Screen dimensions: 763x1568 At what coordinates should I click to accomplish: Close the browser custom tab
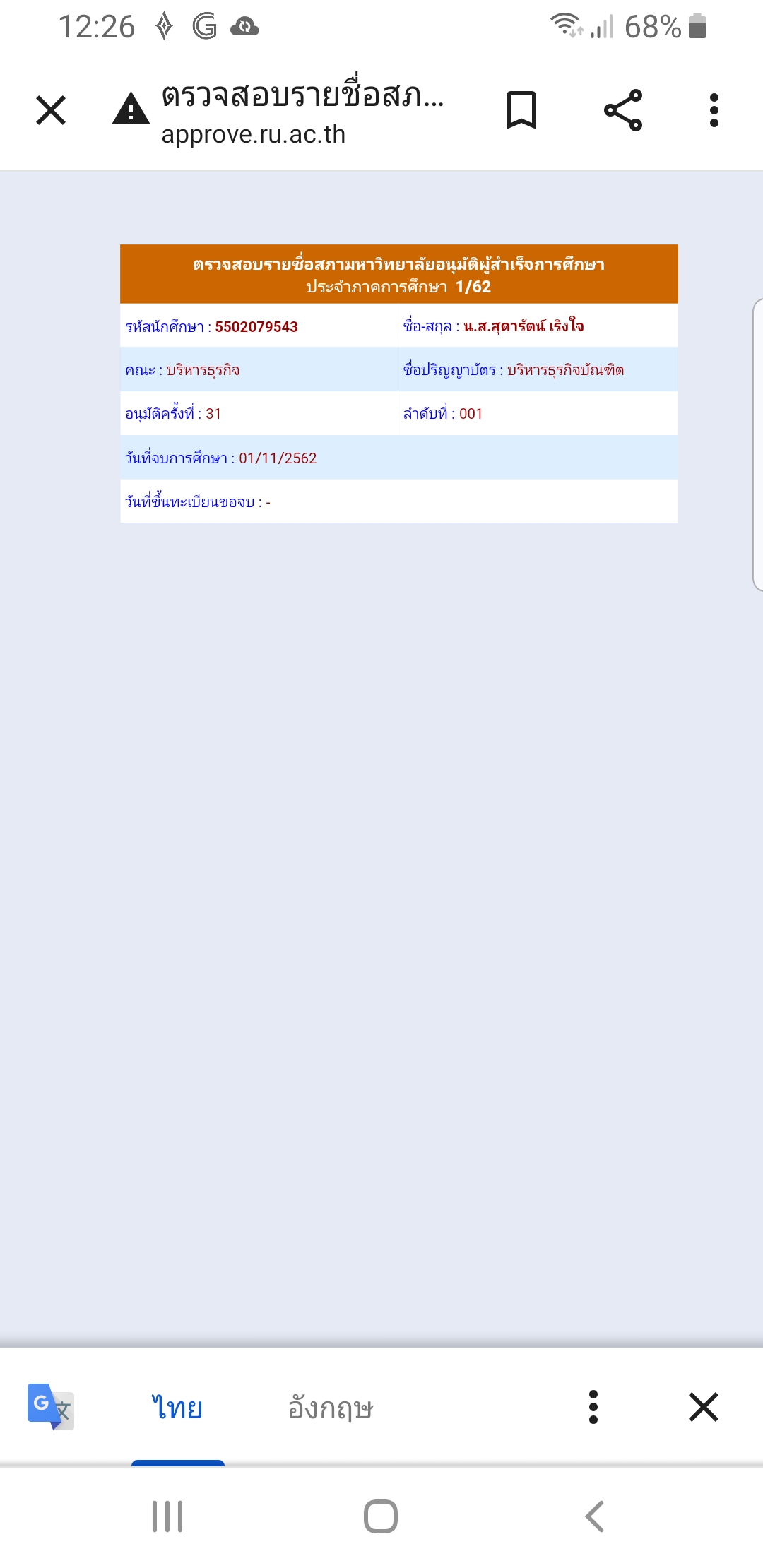click(51, 110)
